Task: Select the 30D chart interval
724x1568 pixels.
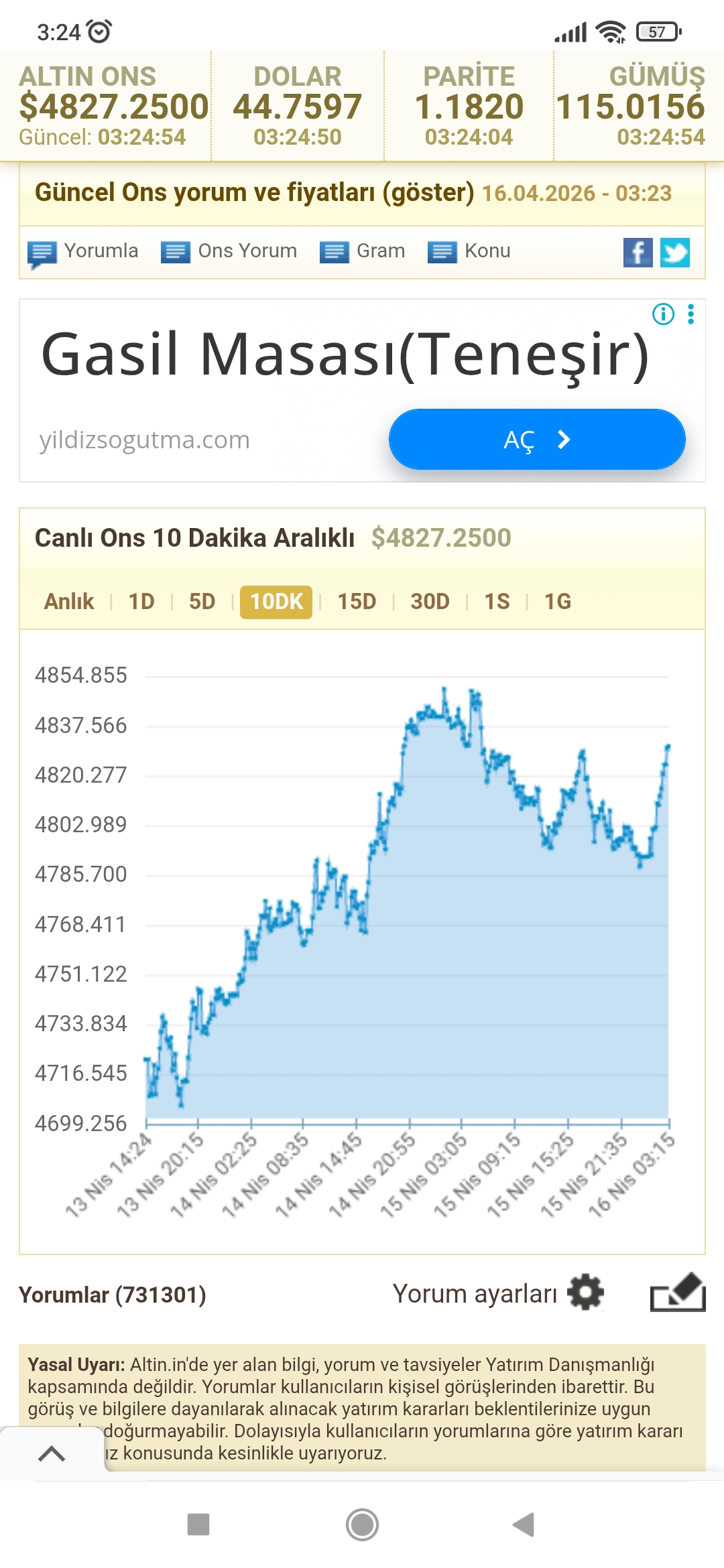Action: coord(430,602)
